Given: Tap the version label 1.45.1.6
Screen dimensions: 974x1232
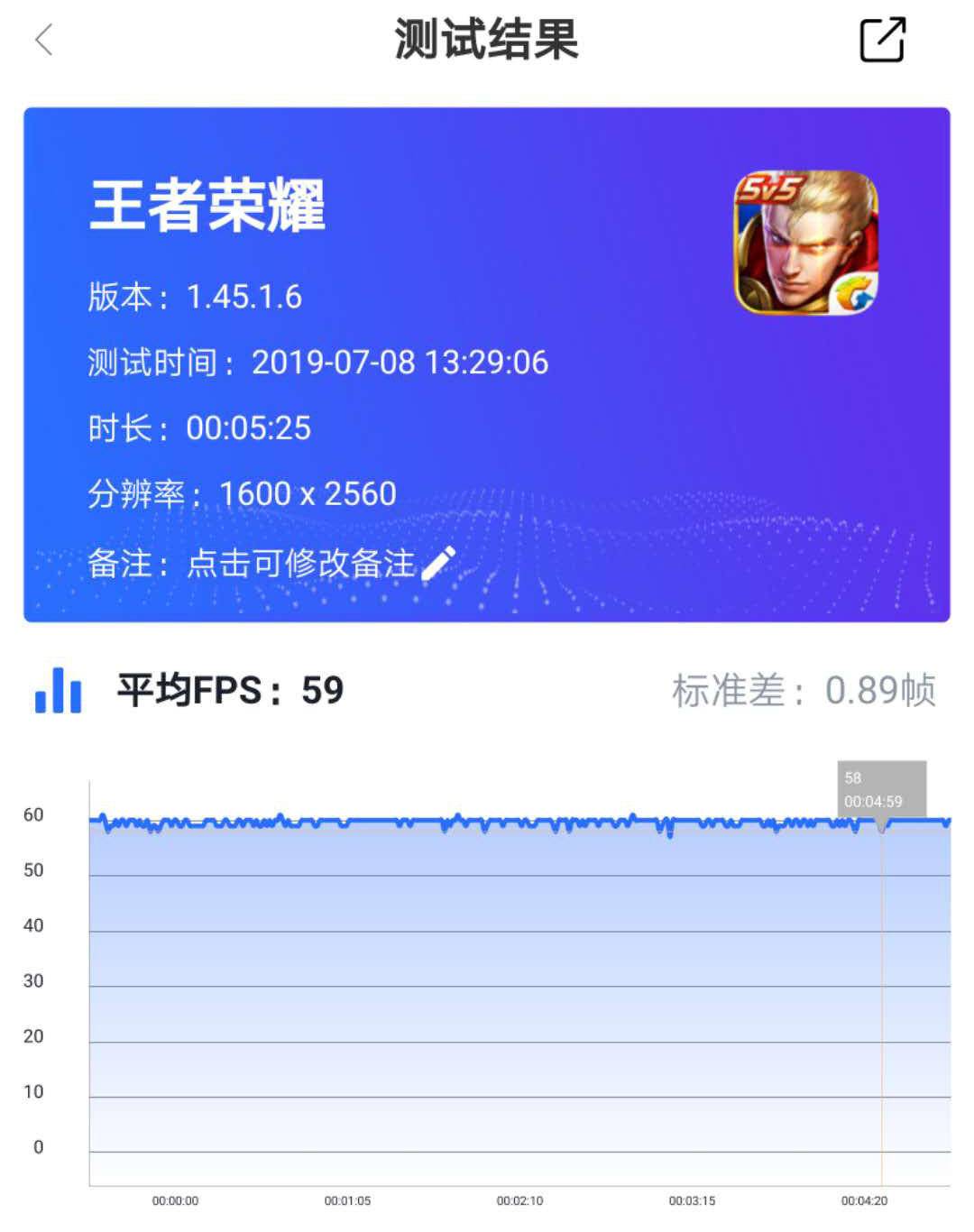Looking at the screenshot, I should (x=243, y=296).
